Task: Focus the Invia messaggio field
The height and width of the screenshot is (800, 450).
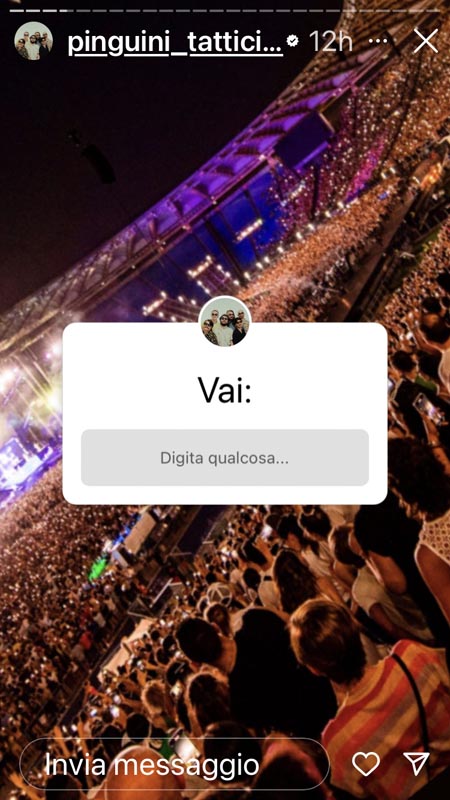Action: 174,764
